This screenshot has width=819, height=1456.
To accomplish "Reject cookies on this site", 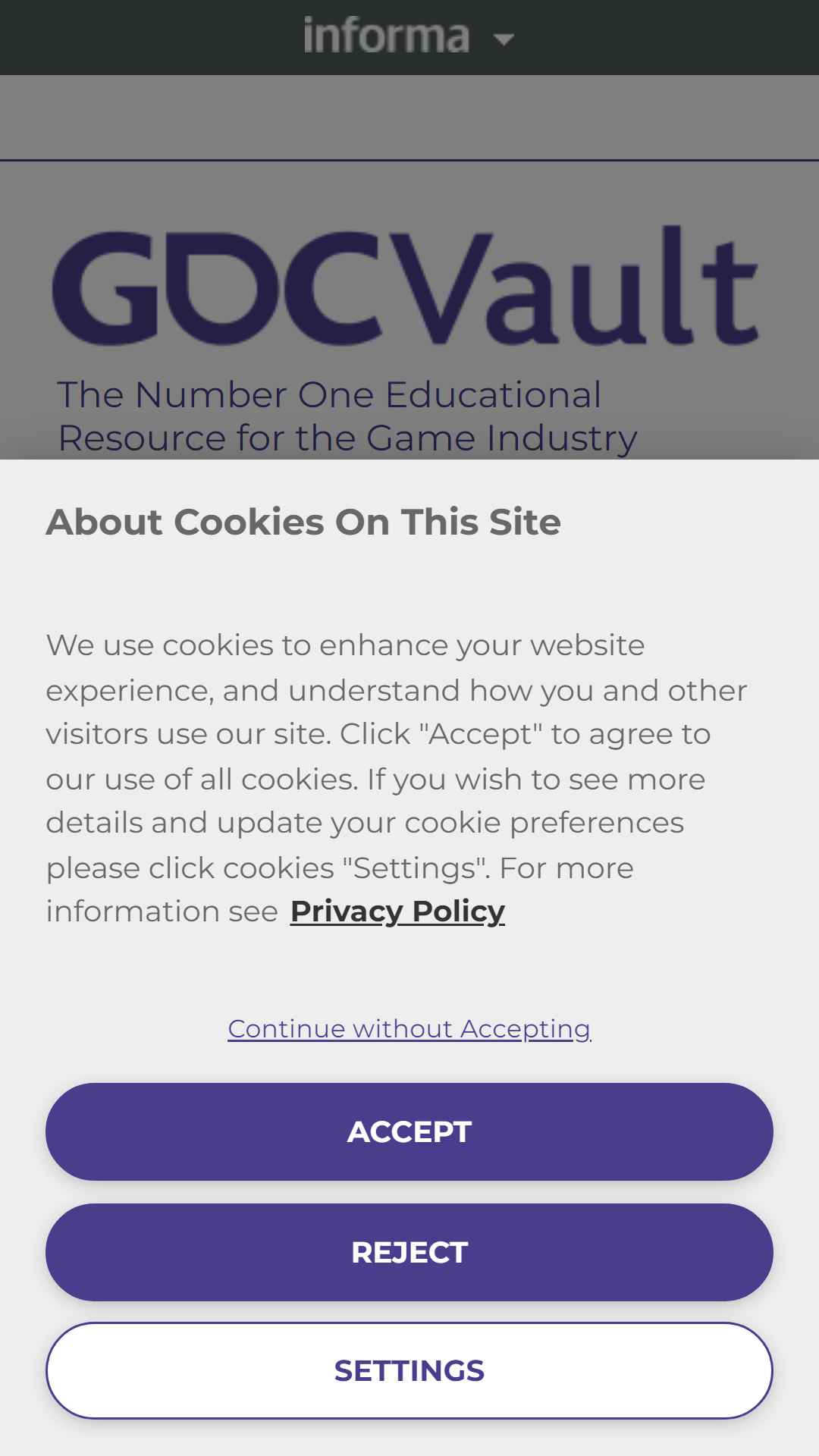I will pyautogui.click(x=409, y=1252).
